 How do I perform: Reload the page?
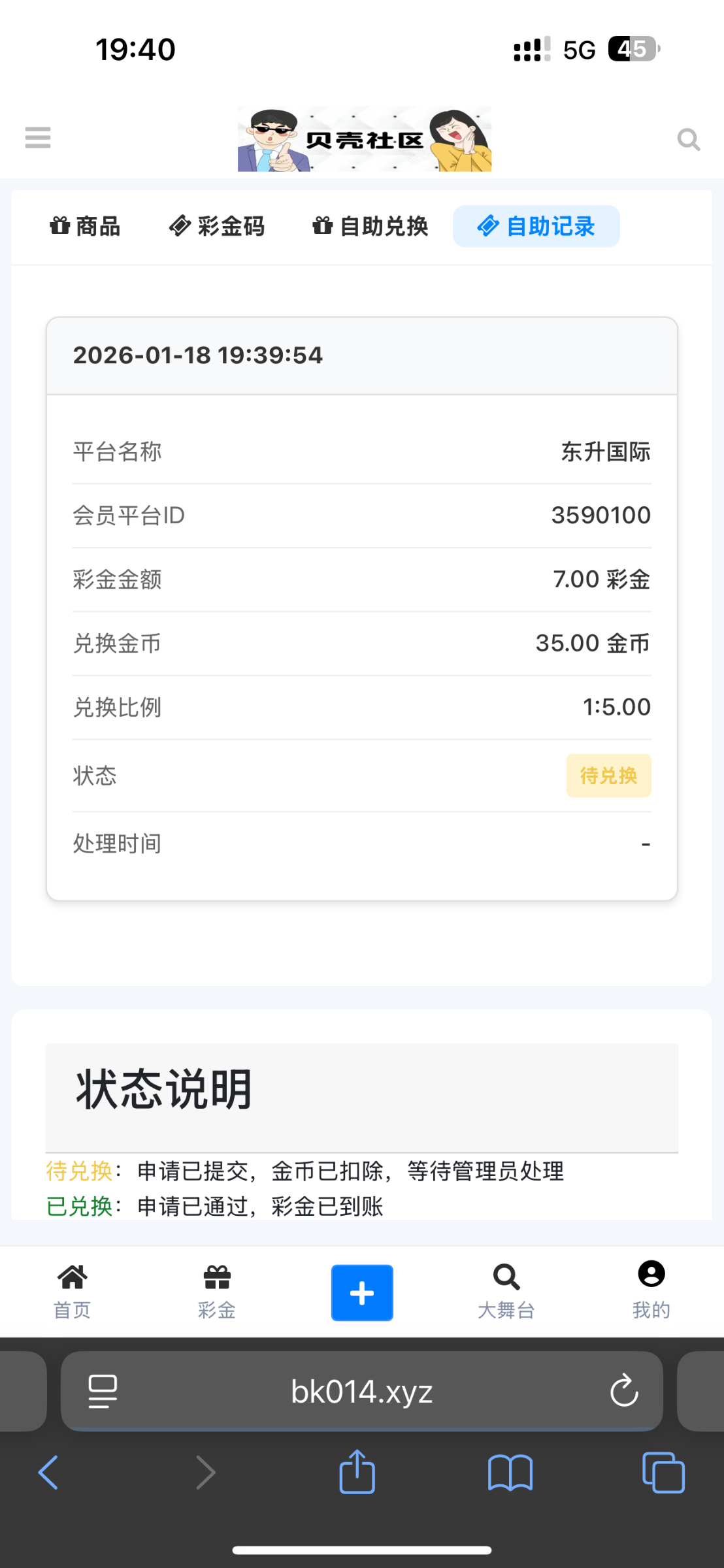(624, 1391)
